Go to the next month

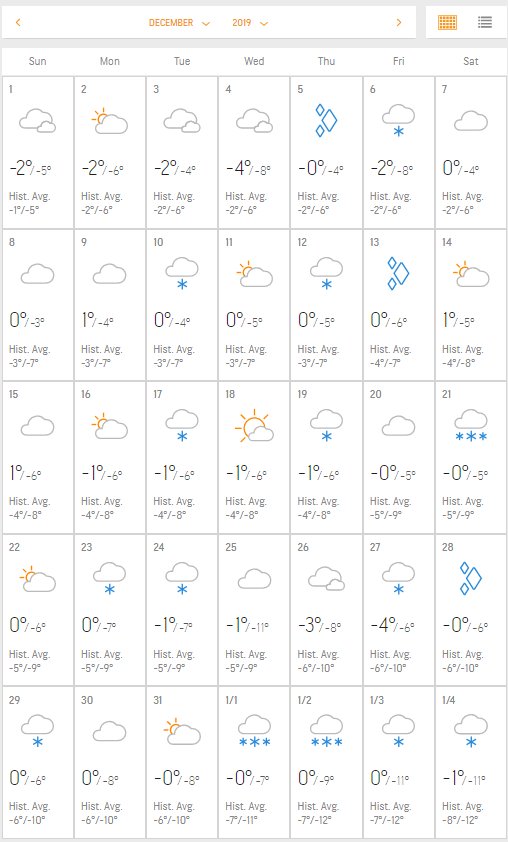tap(398, 23)
